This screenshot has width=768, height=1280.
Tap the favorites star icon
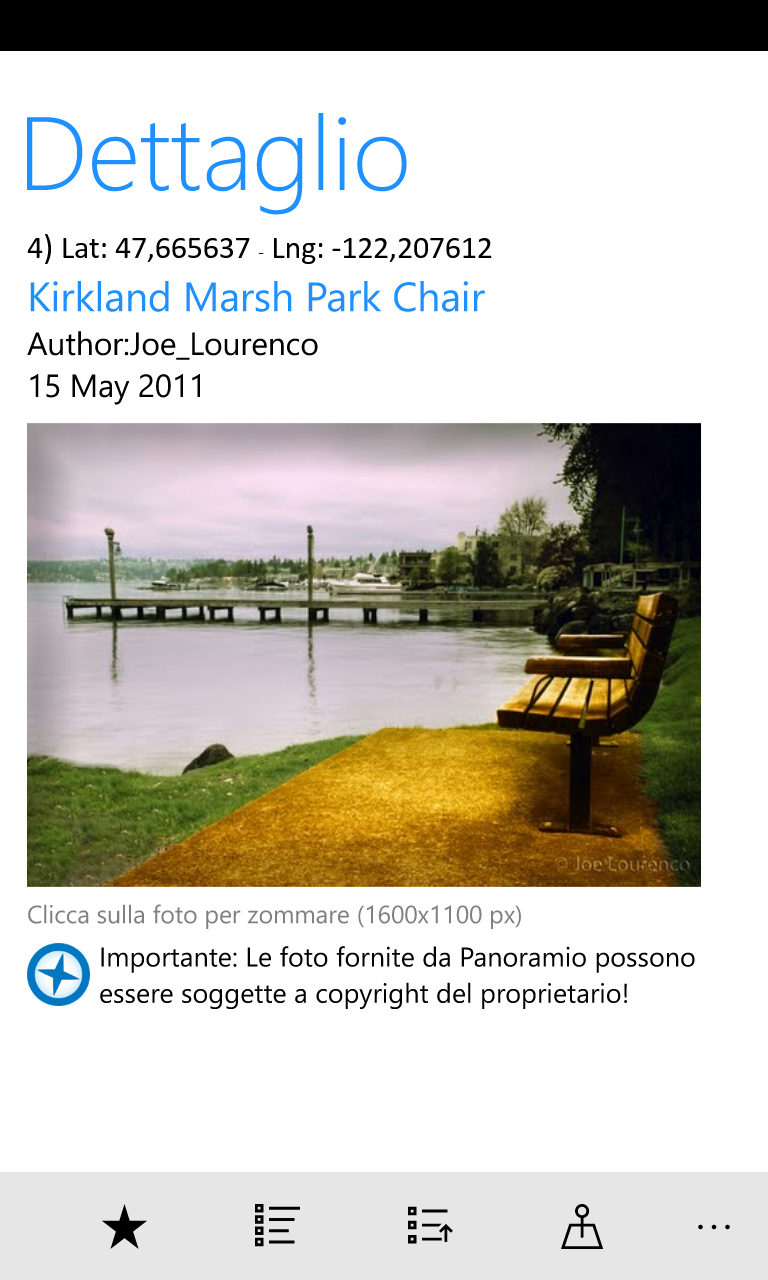pyautogui.click(x=125, y=1227)
